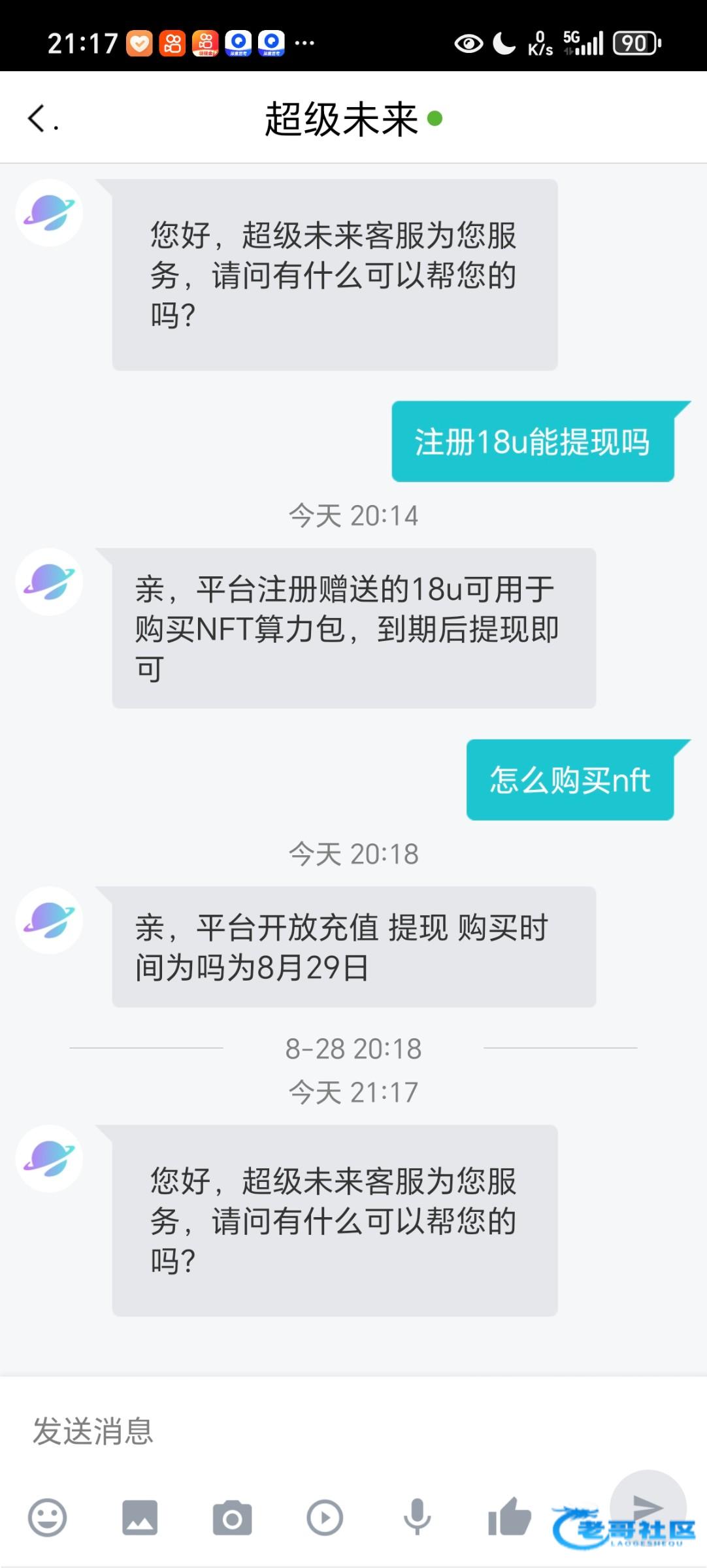Tap the paper plane send button

648,1508
